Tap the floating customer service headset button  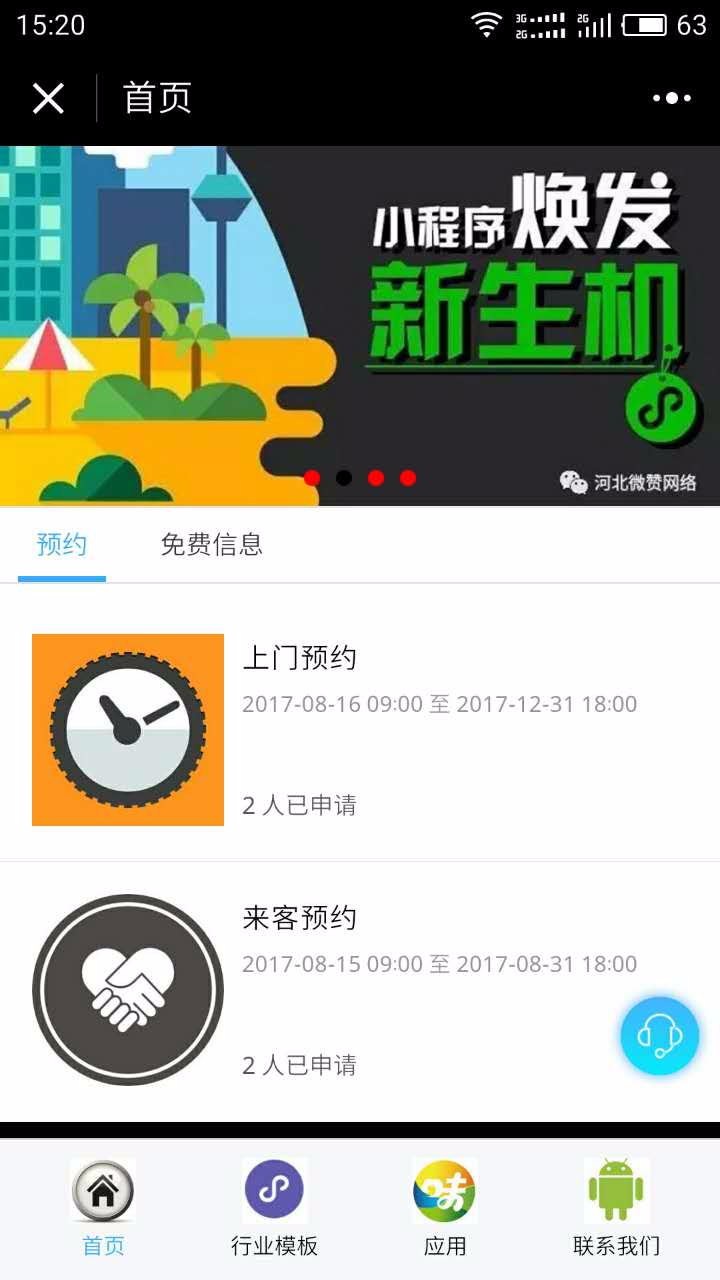click(659, 1036)
